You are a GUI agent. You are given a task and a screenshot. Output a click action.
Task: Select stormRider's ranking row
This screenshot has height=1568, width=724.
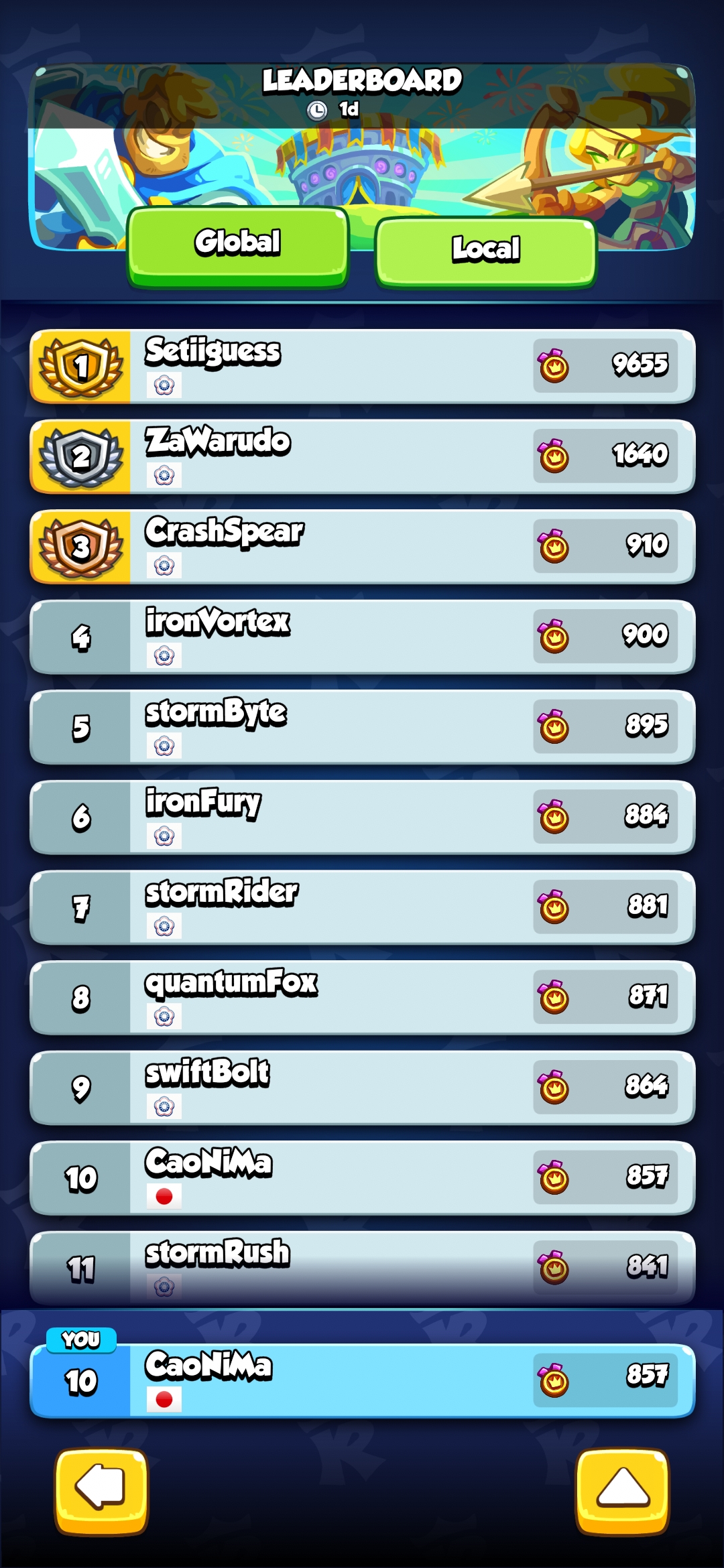click(x=362, y=907)
